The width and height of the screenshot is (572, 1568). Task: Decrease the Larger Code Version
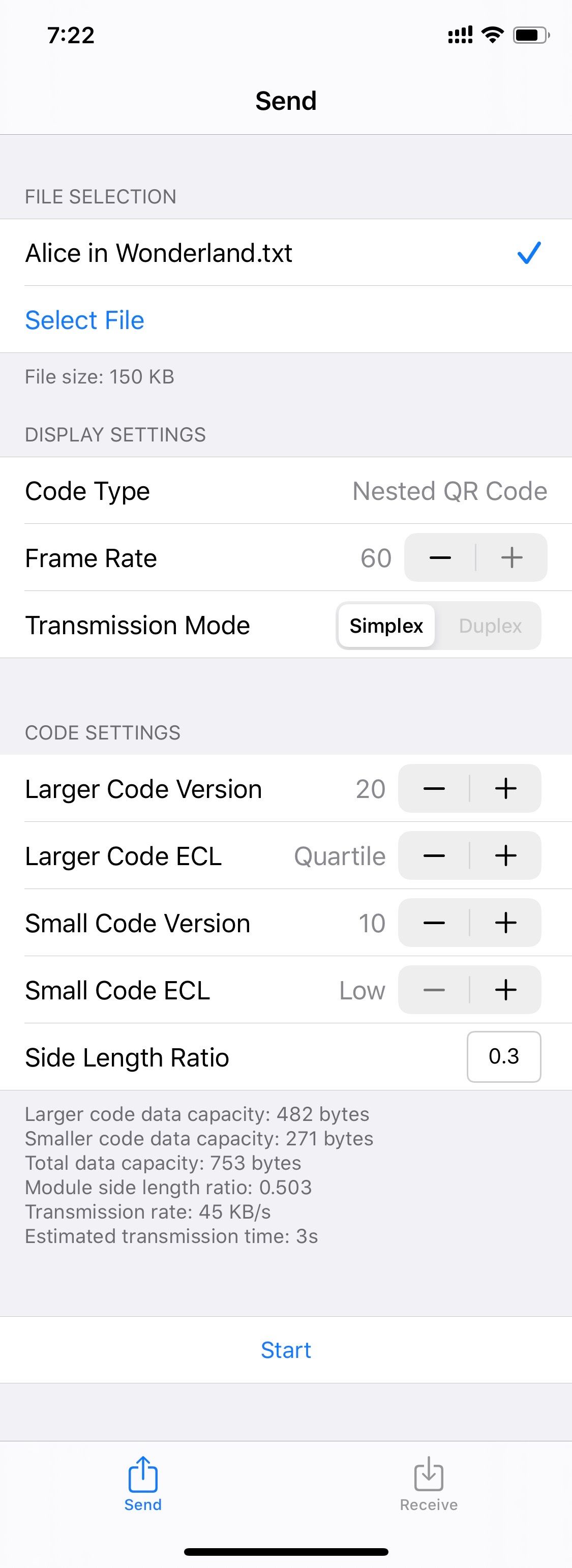click(434, 789)
